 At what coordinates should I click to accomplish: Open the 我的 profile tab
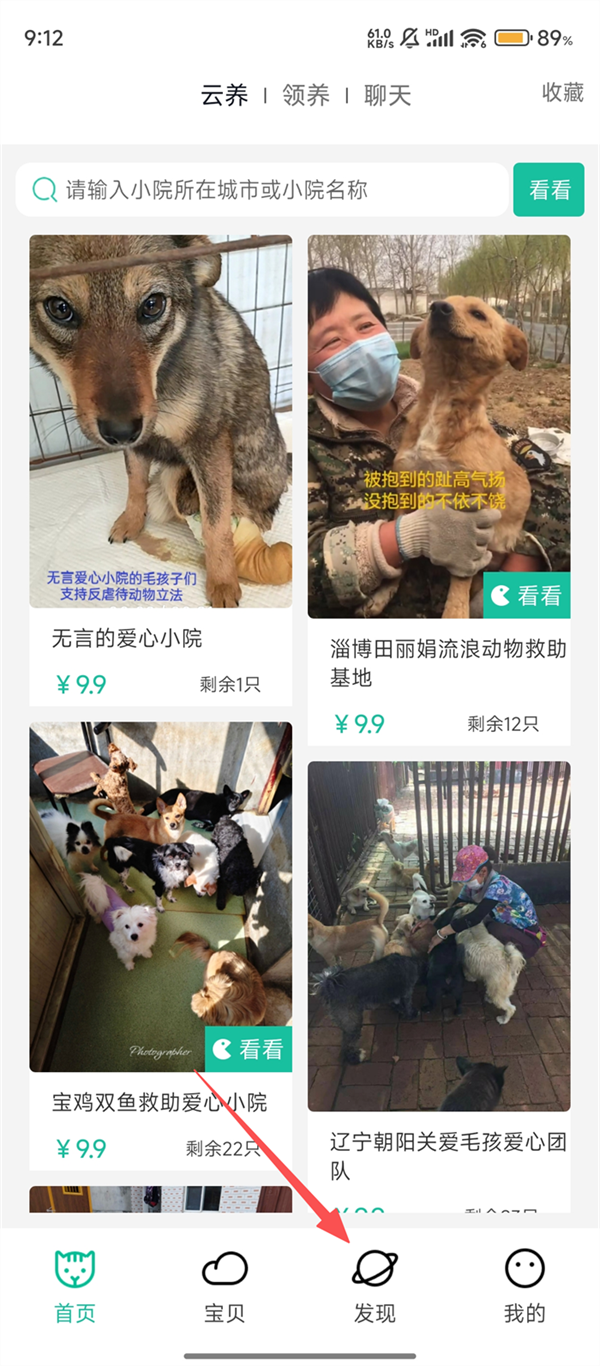click(x=524, y=1286)
